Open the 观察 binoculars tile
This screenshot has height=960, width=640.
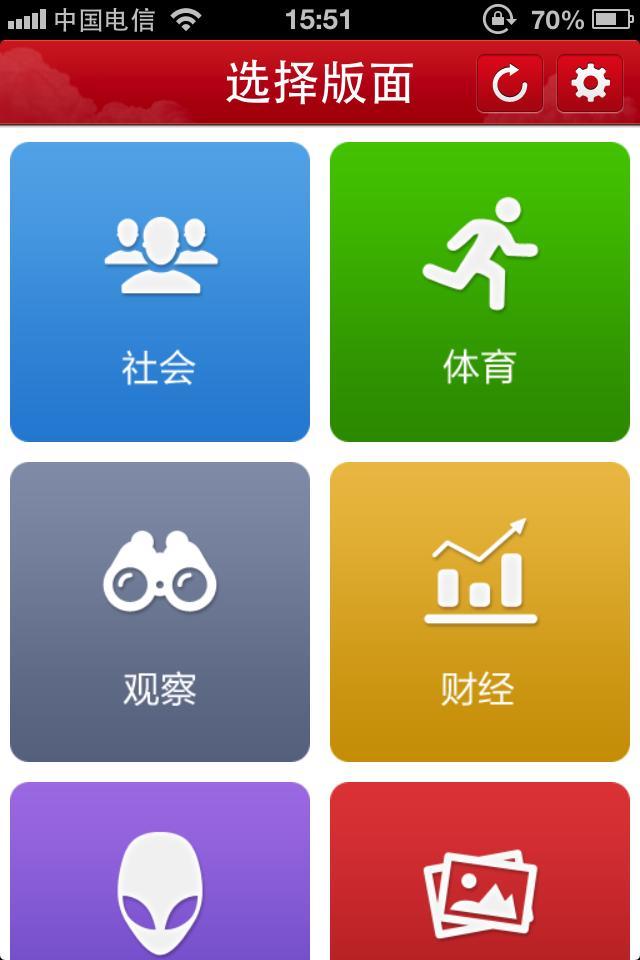pyautogui.click(x=160, y=612)
